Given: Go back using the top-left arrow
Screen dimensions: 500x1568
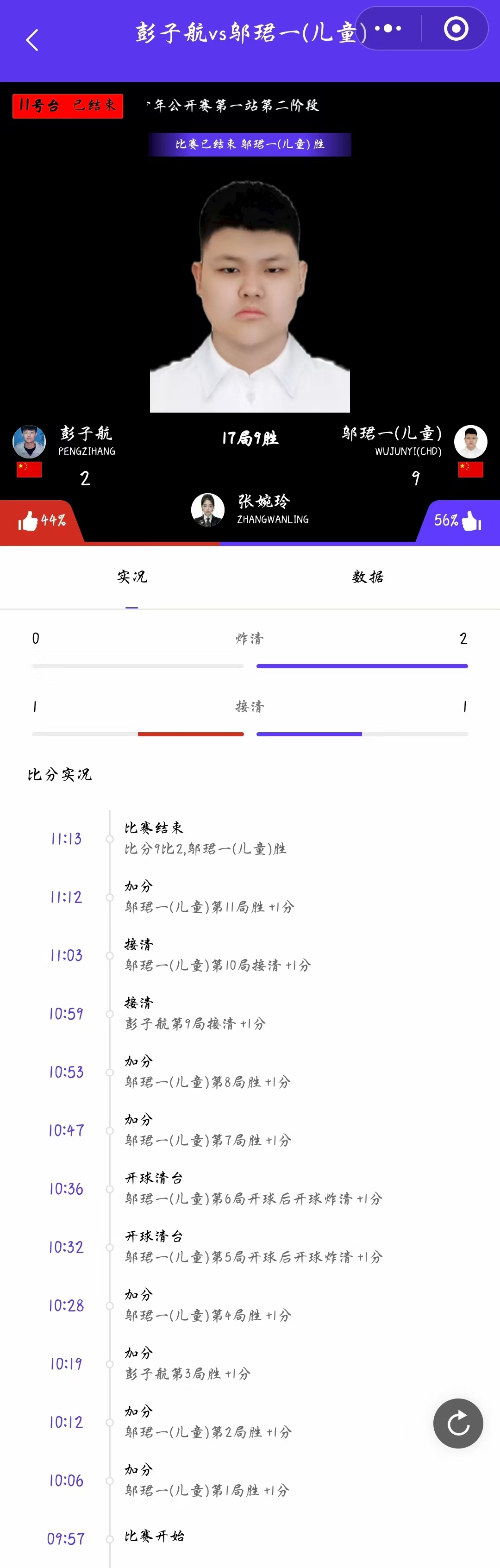Looking at the screenshot, I should 32,40.
